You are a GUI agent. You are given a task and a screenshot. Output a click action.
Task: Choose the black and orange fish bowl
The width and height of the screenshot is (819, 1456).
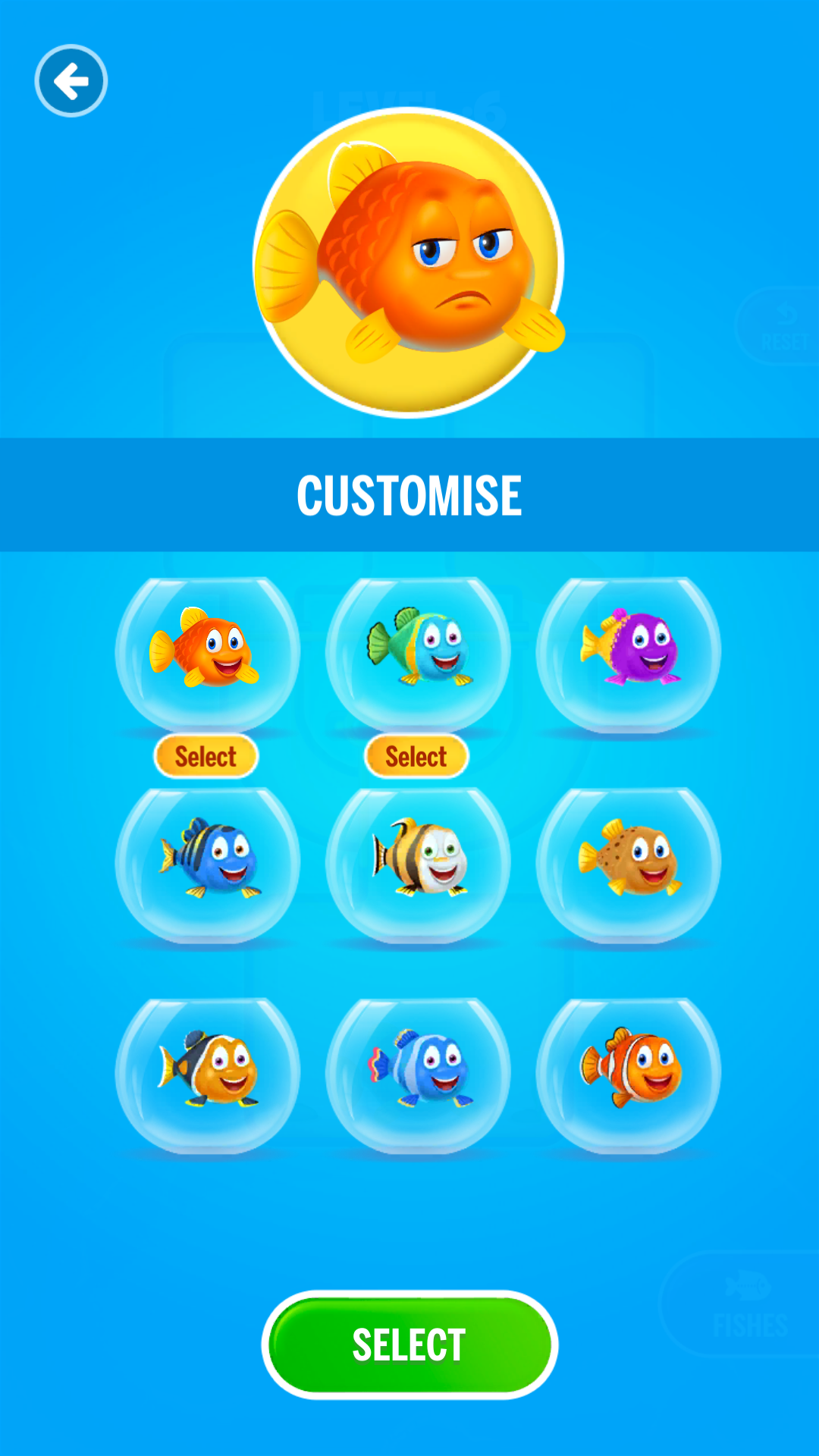click(x=206, y=1073)
